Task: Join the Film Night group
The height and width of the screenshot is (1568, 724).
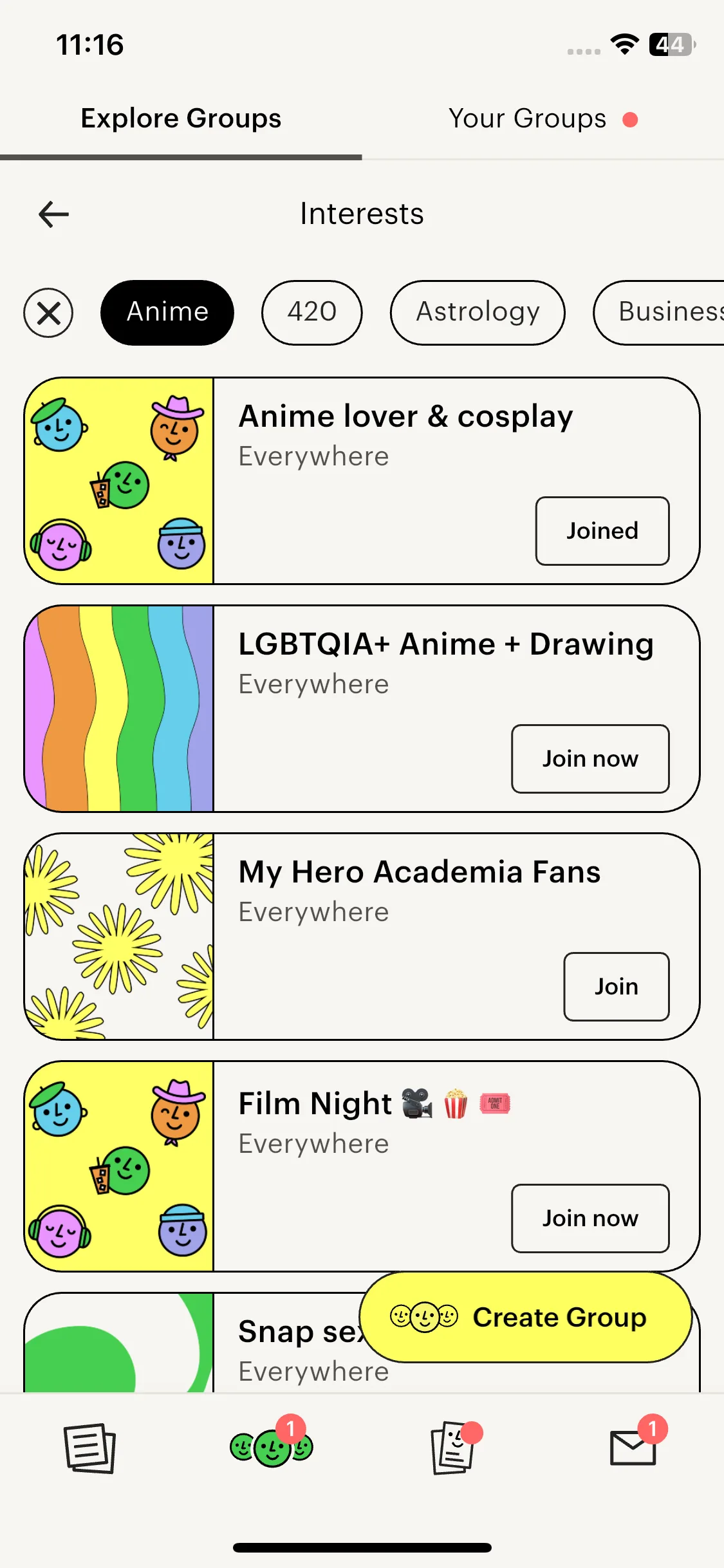Action: coord(589,1218)
